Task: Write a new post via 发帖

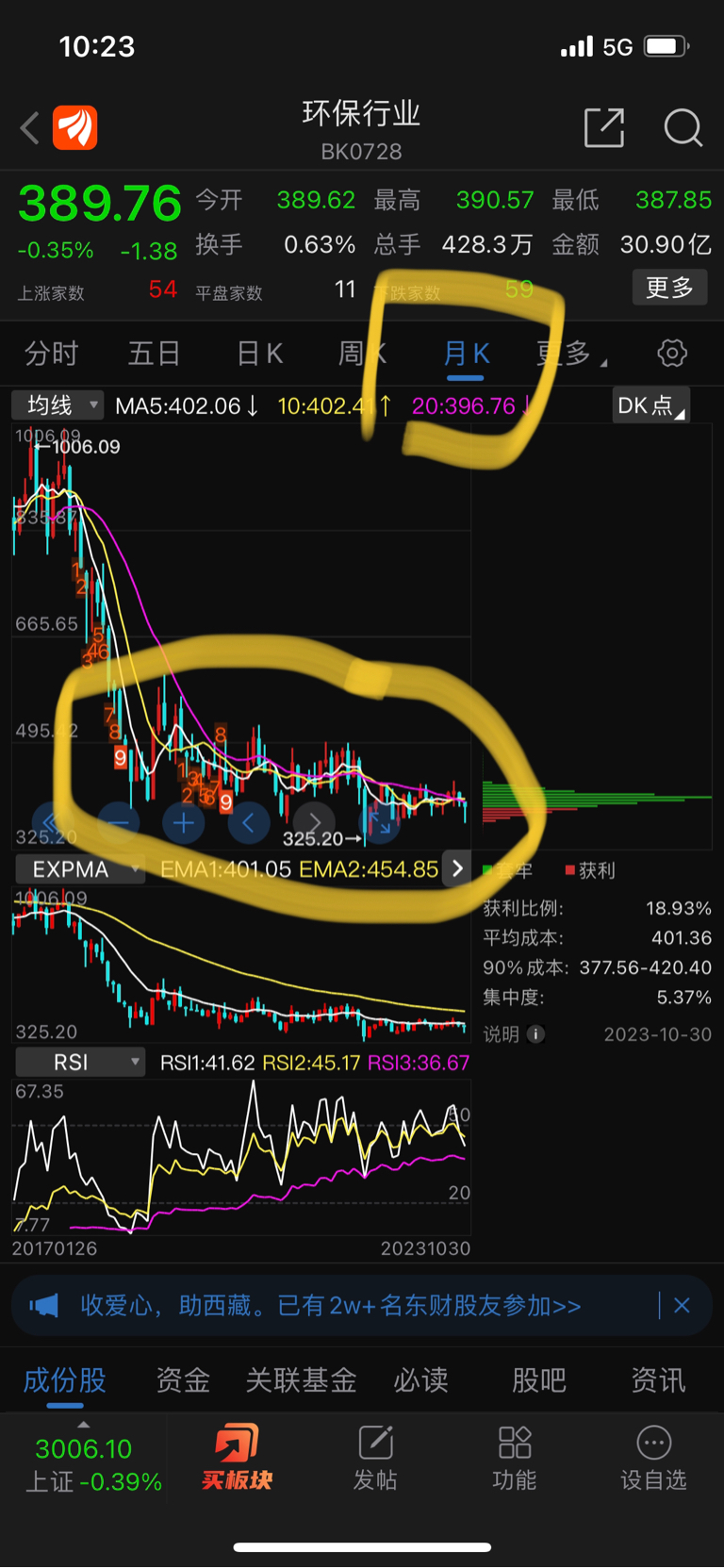Action: pyautogui.click(x=375, y=1458)
